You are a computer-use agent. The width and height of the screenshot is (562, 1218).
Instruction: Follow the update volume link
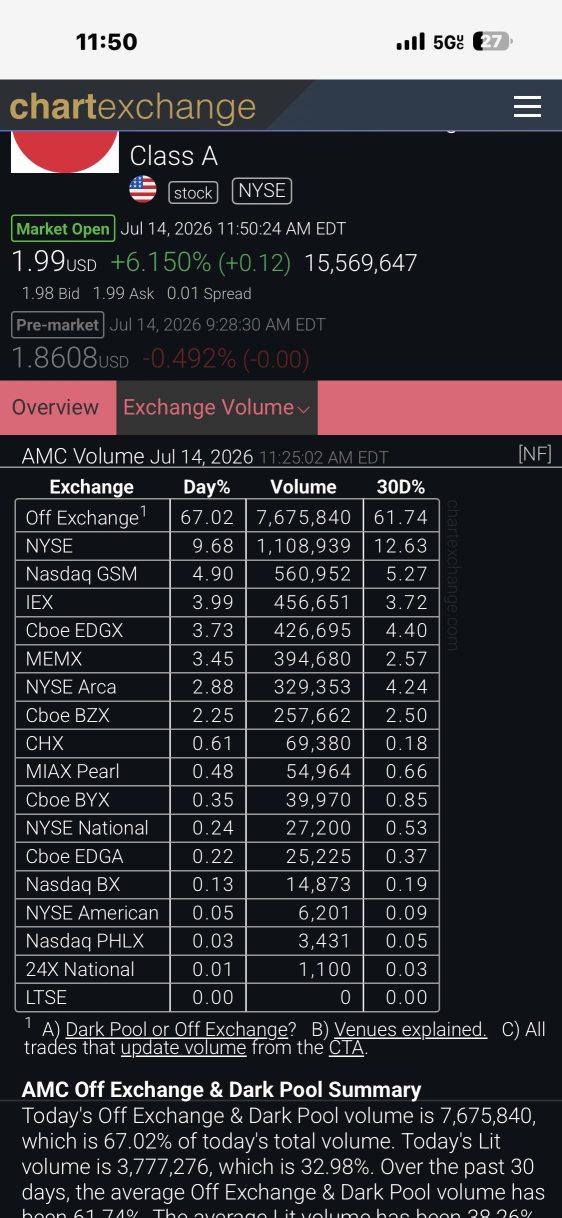click(183, 1048)
